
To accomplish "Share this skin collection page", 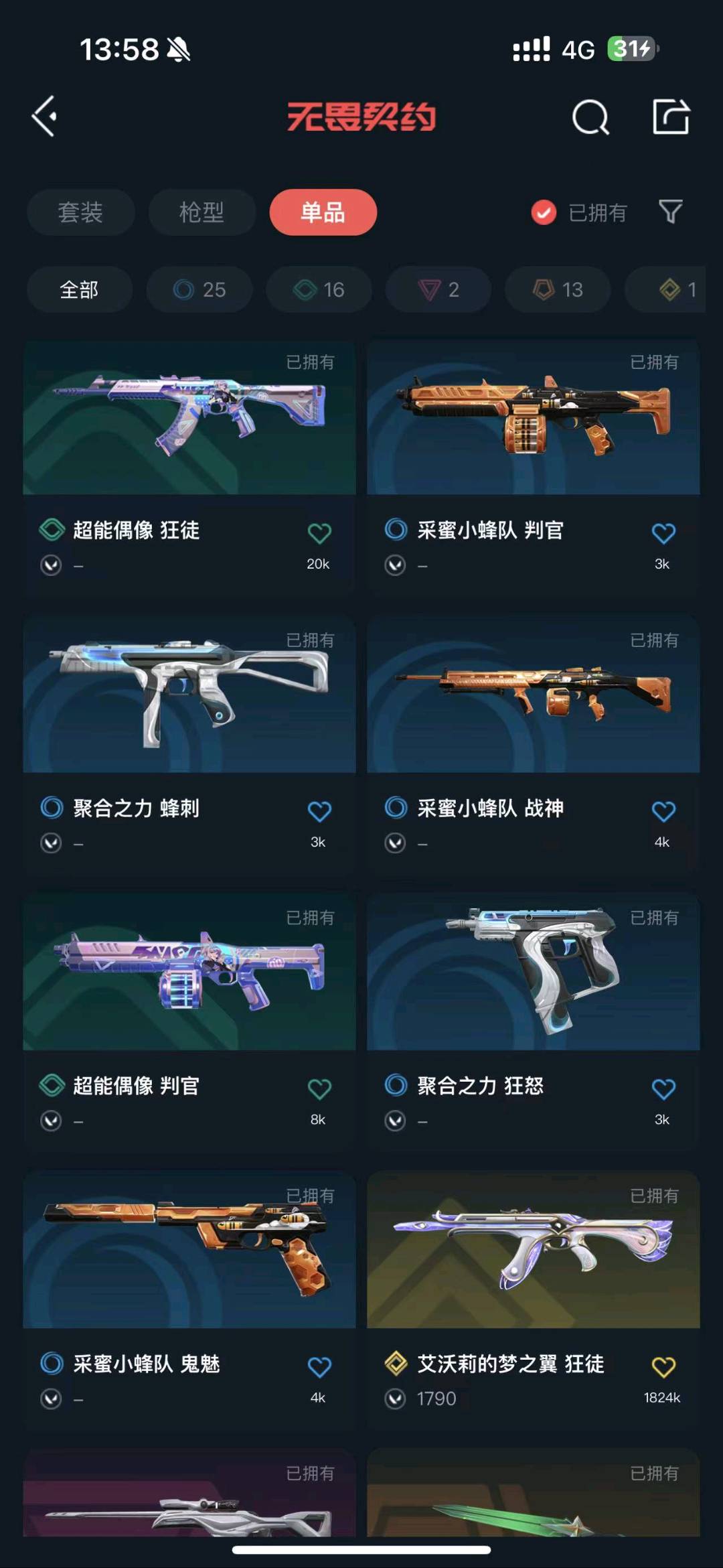I will tap(670, 117).
